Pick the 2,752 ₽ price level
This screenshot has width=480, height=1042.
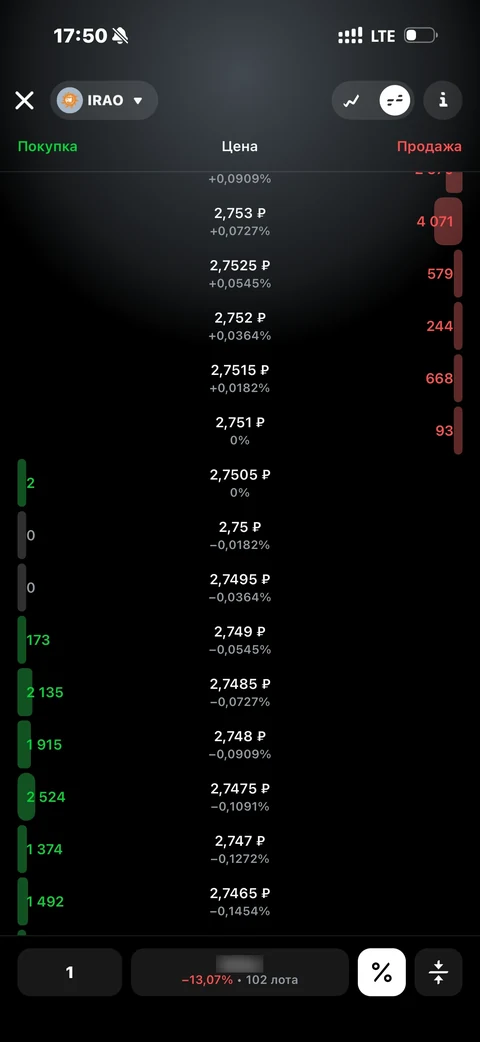[240, 326]
